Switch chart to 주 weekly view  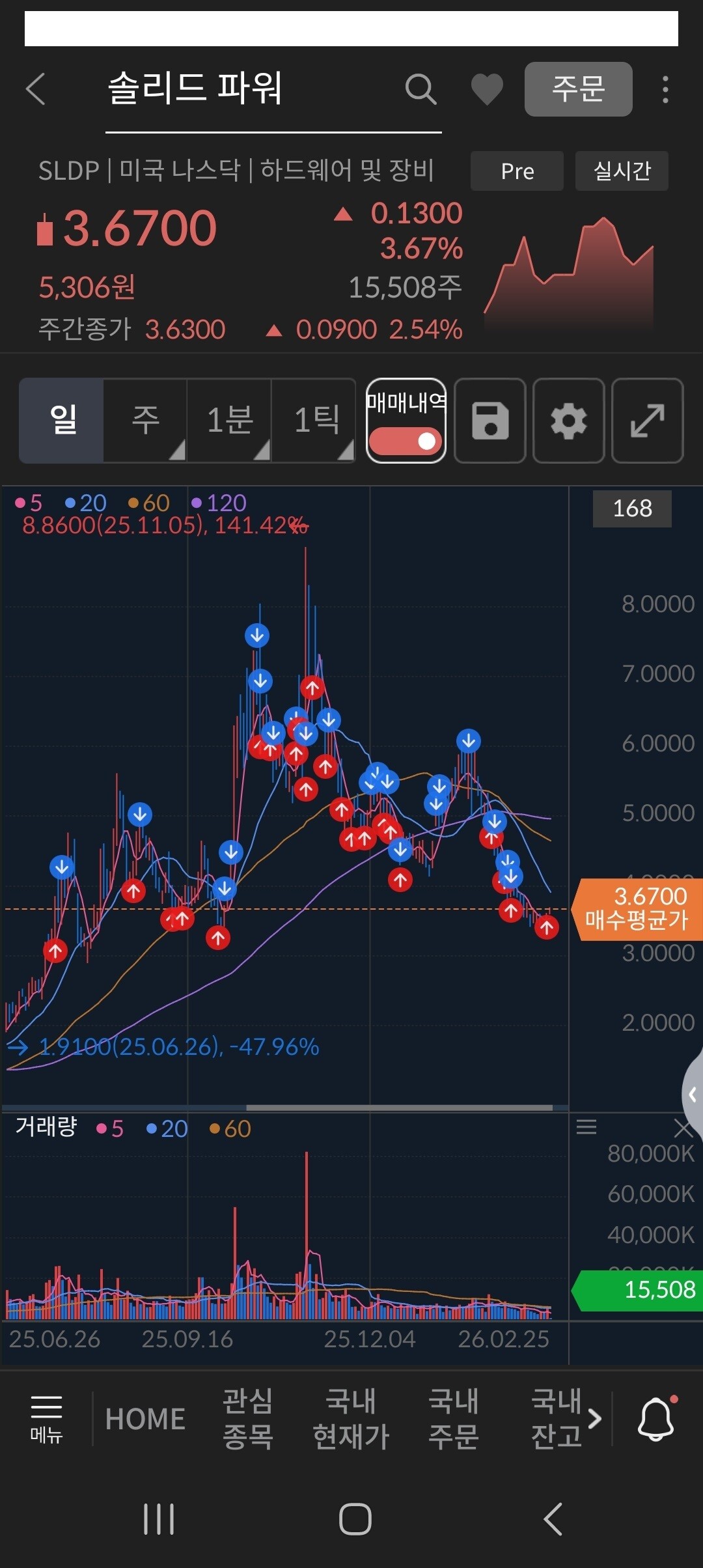point(146,421)
